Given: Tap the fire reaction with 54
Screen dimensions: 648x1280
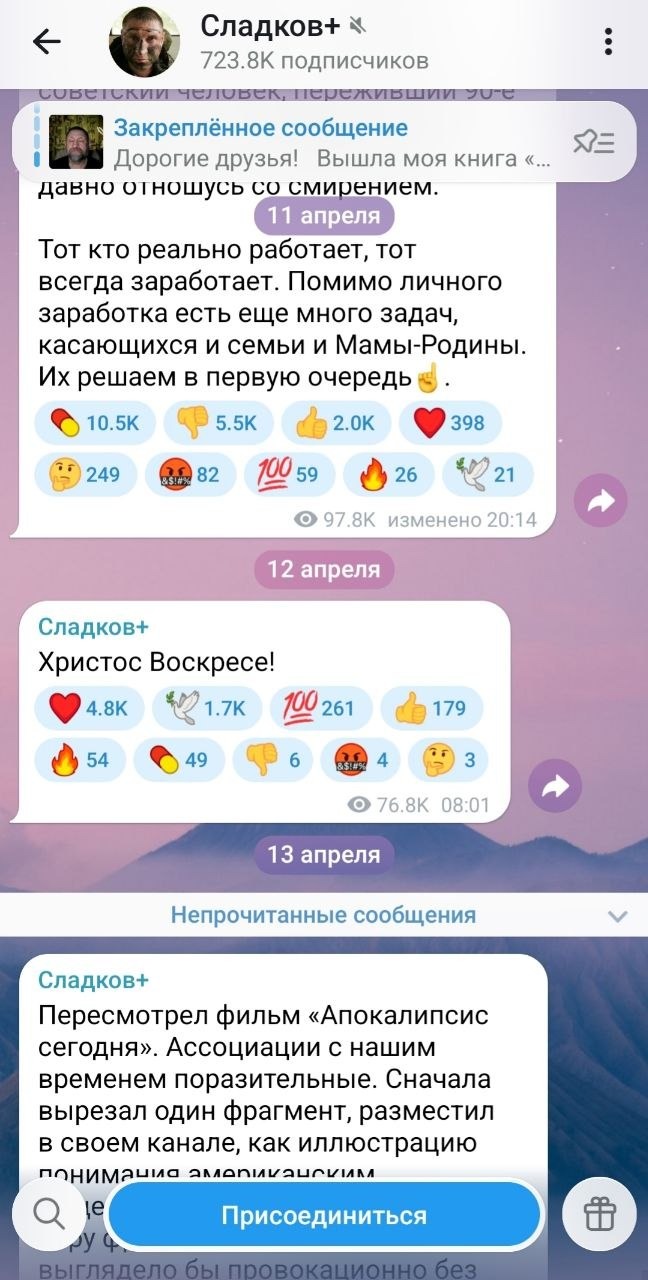Looking at the screenshot, I should point(80,759).
